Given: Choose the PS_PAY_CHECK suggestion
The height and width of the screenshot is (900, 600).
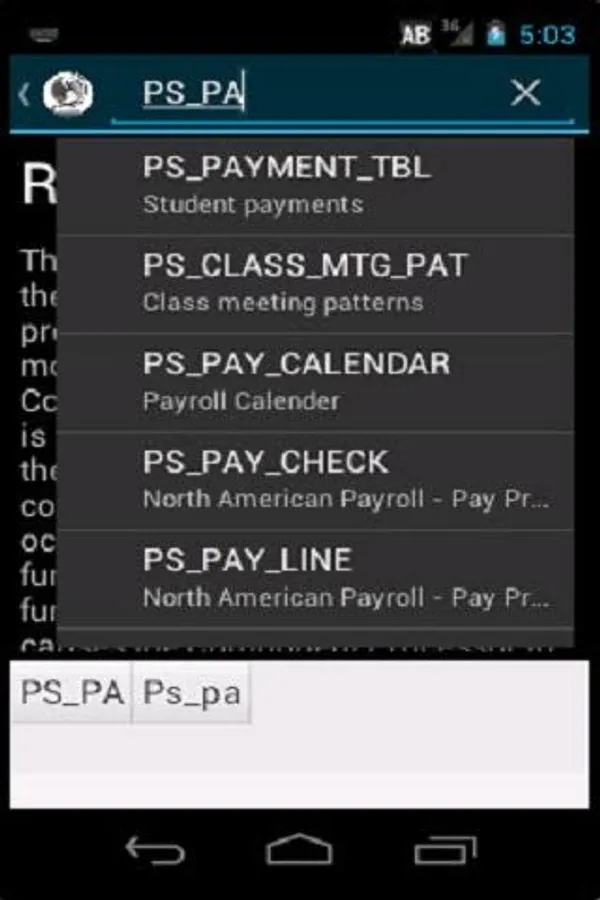Looking at the screenshot, I should tap(315, 479).
